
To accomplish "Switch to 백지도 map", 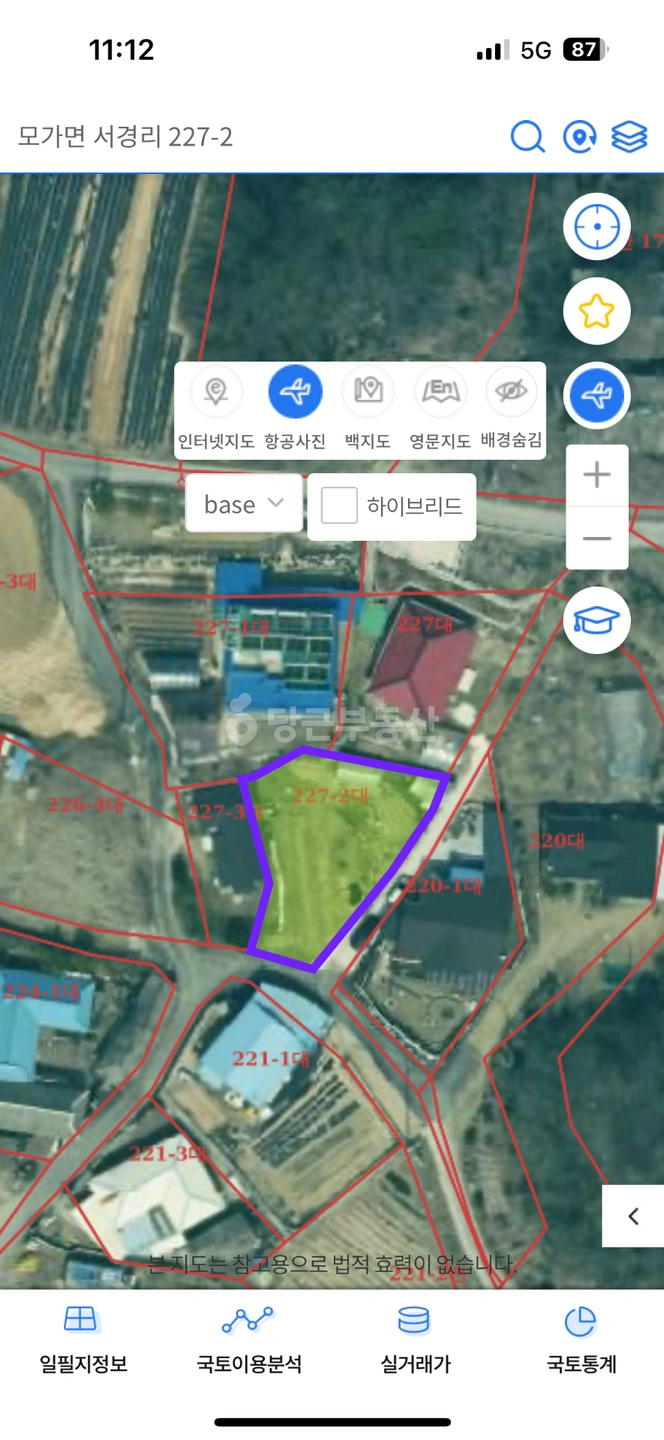I will (x=368, y=408).
